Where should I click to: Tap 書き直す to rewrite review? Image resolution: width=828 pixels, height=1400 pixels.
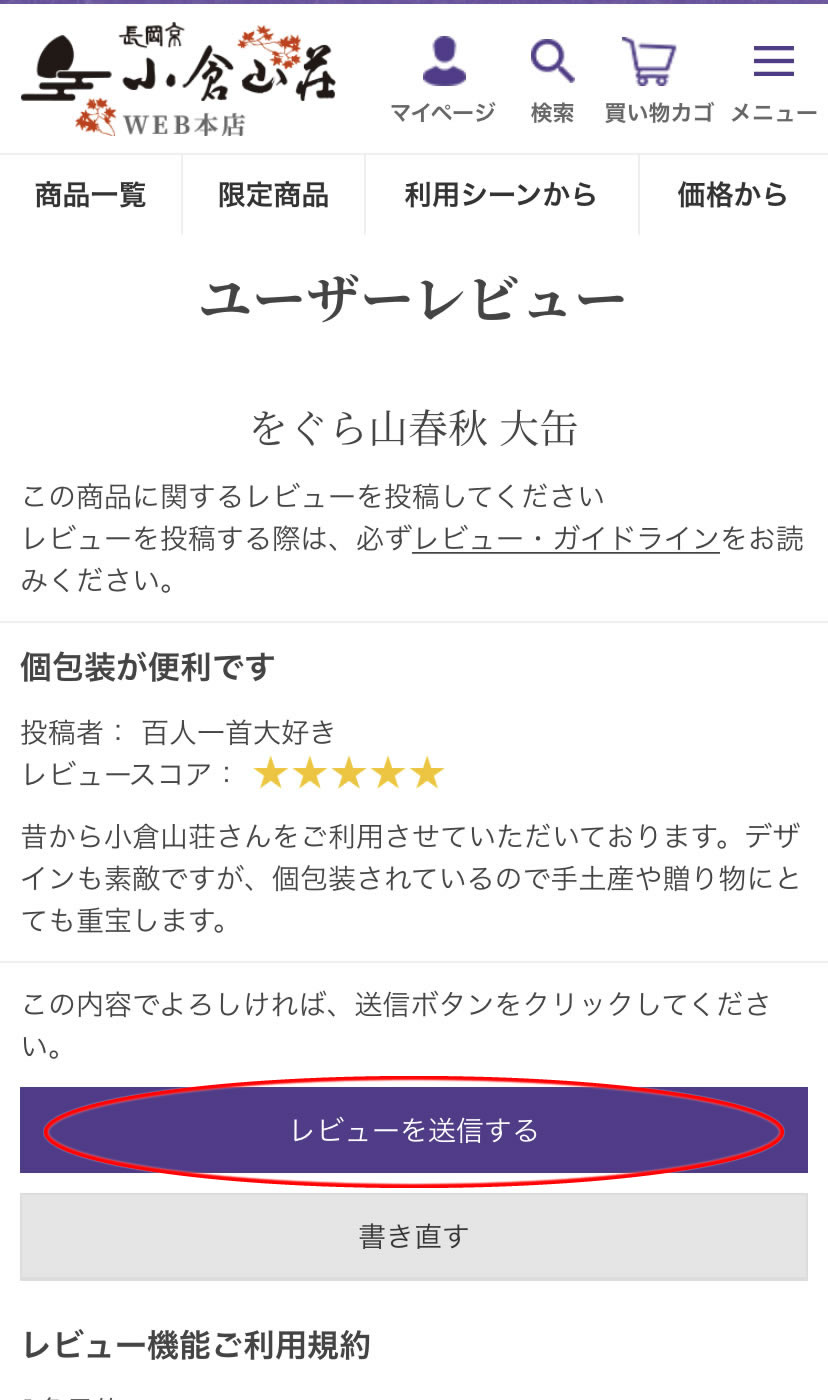coord(414,1236)
